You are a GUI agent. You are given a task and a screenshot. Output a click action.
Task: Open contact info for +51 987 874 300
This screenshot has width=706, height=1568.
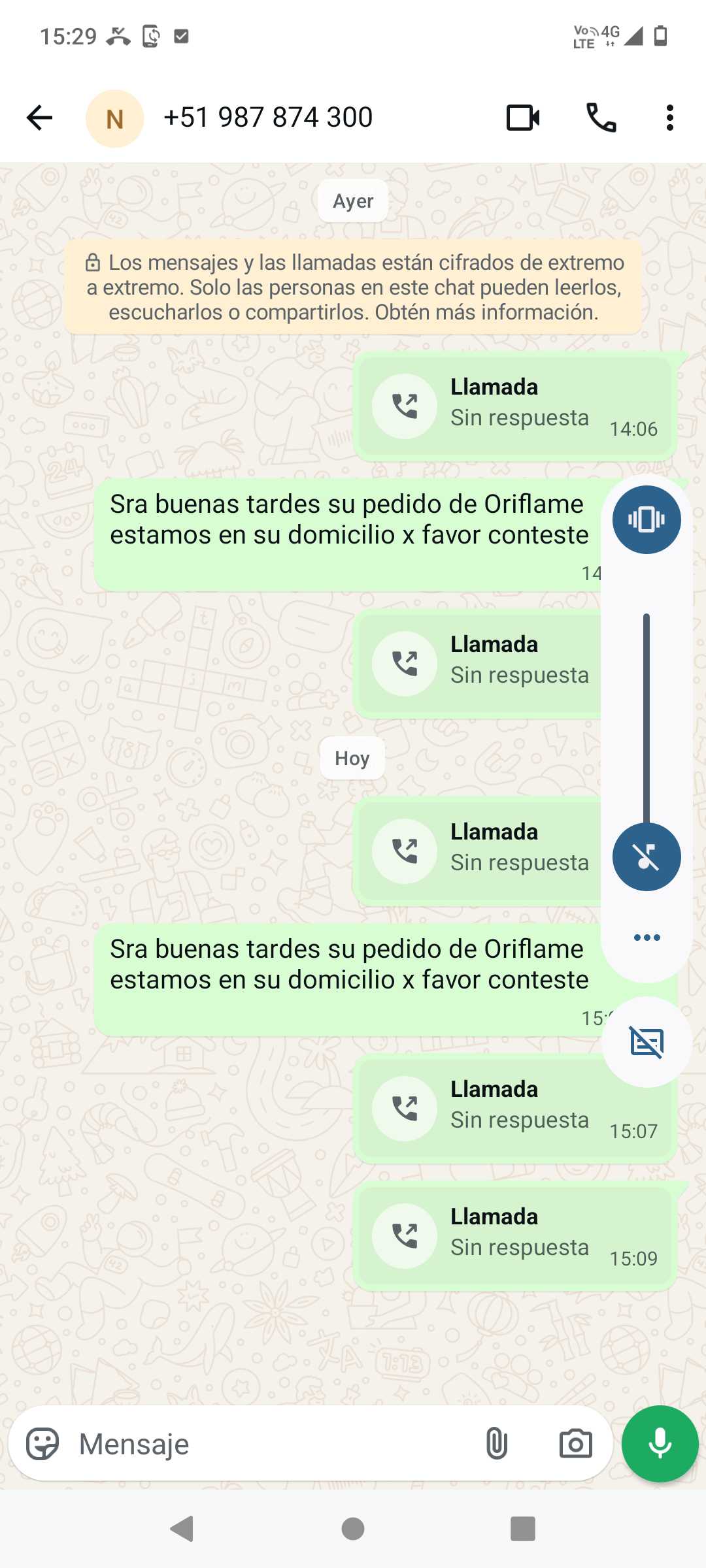(268, 118)
